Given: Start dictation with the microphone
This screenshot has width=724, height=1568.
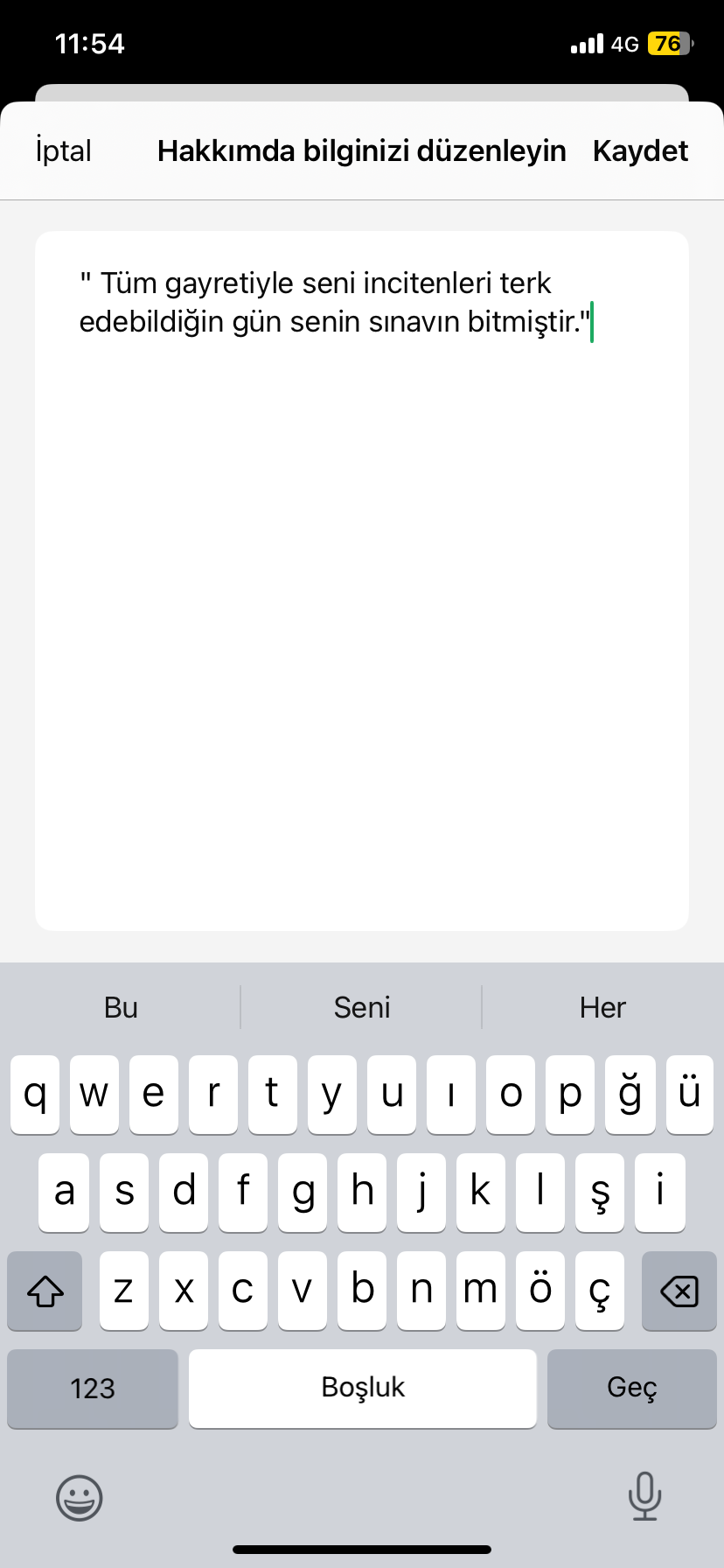Looking at the screenshot, I should [x=644, y=1496].
